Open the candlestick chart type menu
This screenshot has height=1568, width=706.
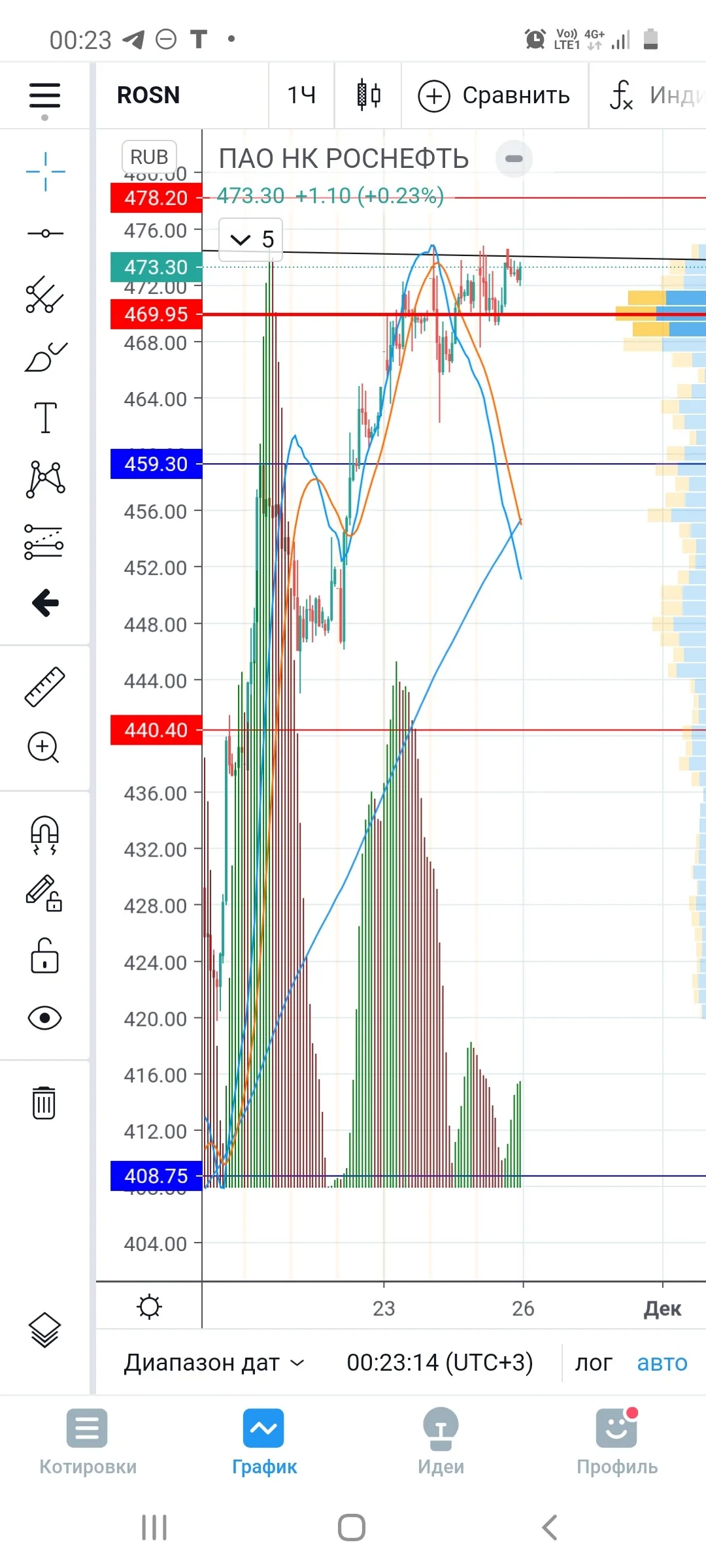click(369, 95)
